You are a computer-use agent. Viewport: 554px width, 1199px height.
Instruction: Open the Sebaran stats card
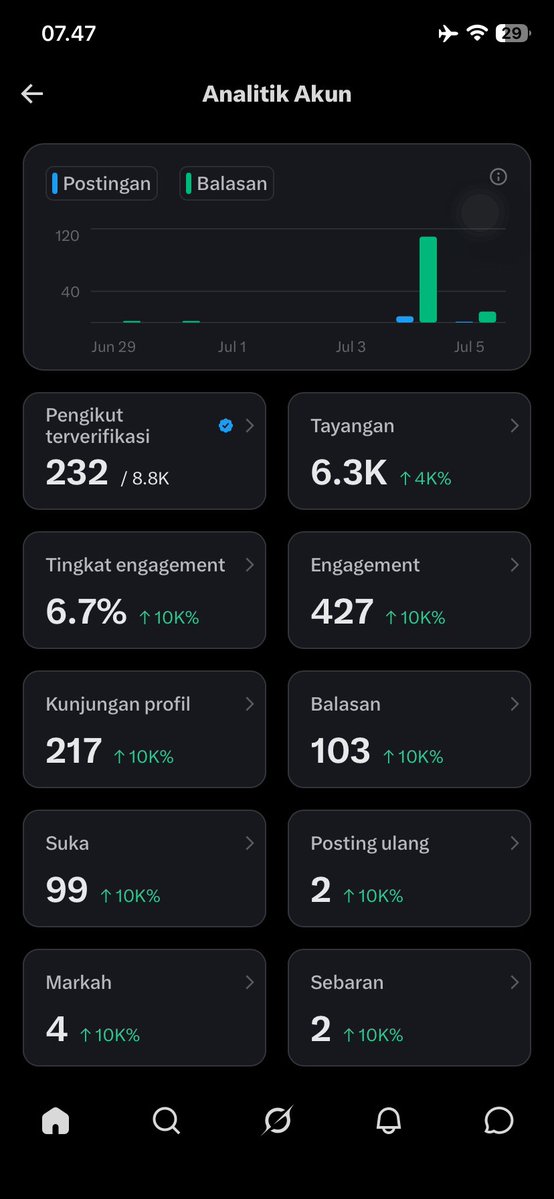pyautogui.click(x=409, y=1008)
